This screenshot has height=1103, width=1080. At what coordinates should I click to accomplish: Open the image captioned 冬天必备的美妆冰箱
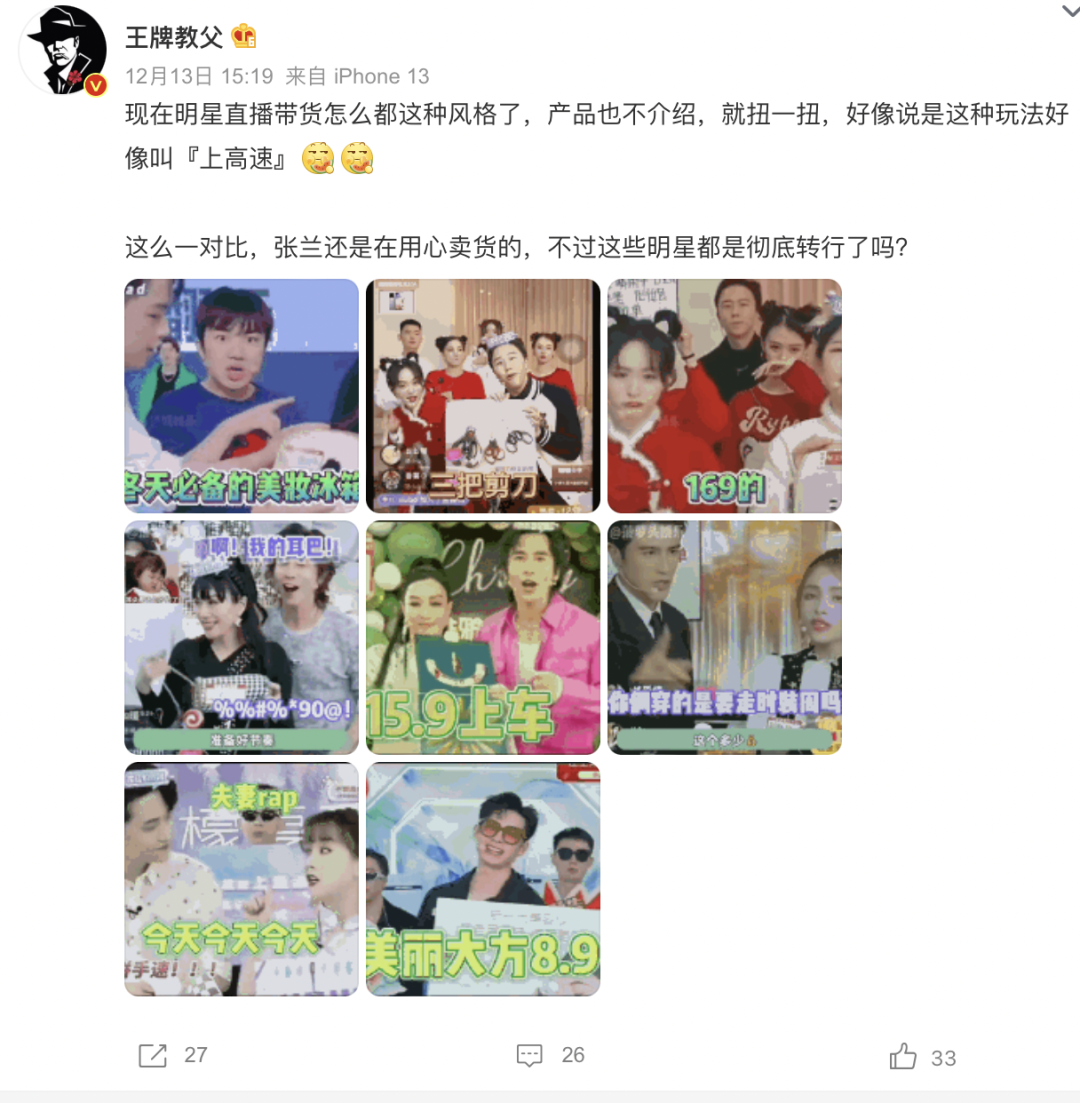point(241,396)
